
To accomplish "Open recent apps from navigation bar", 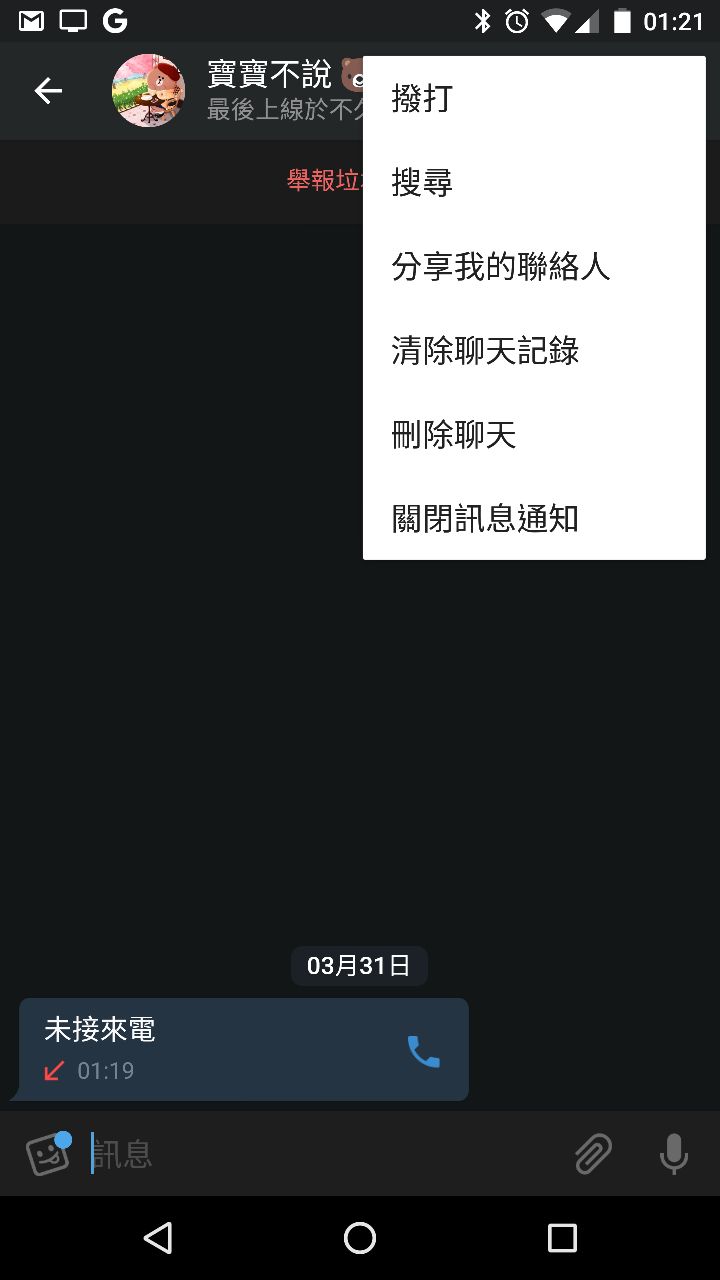I will pyautogui.click(x=562, y=1238).
